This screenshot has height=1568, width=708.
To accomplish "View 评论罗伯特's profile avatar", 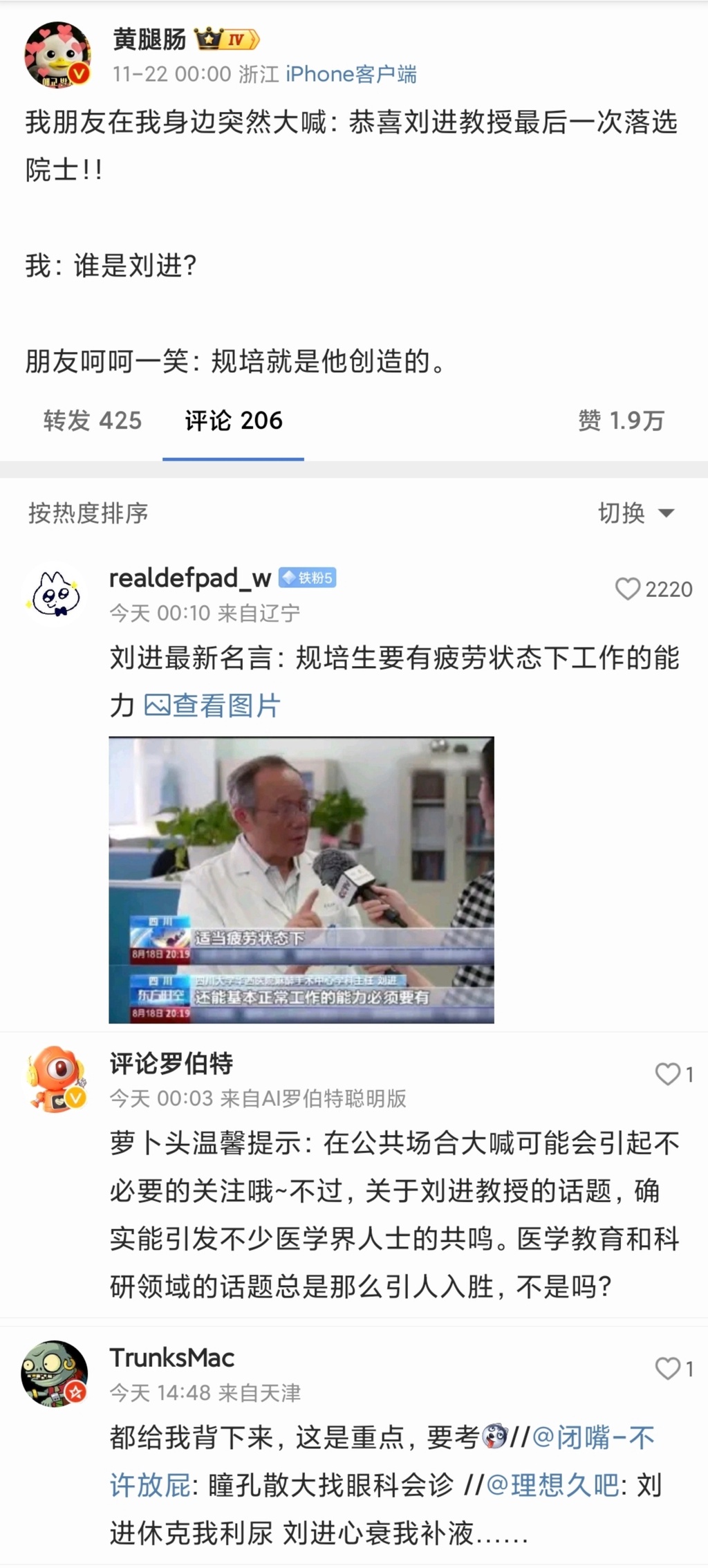I will [x=56, y=1079].
